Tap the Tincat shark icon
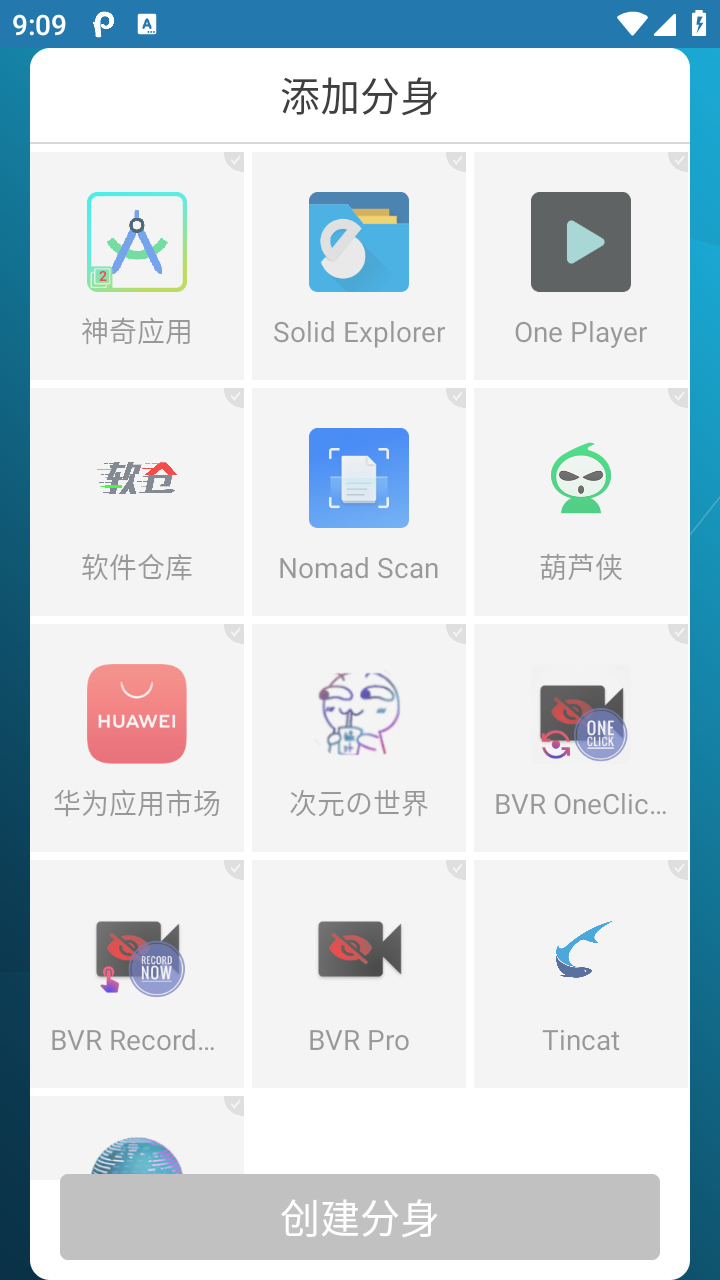Image resolution: width=720 pixels, height=1280 pixels. point(580,950)
